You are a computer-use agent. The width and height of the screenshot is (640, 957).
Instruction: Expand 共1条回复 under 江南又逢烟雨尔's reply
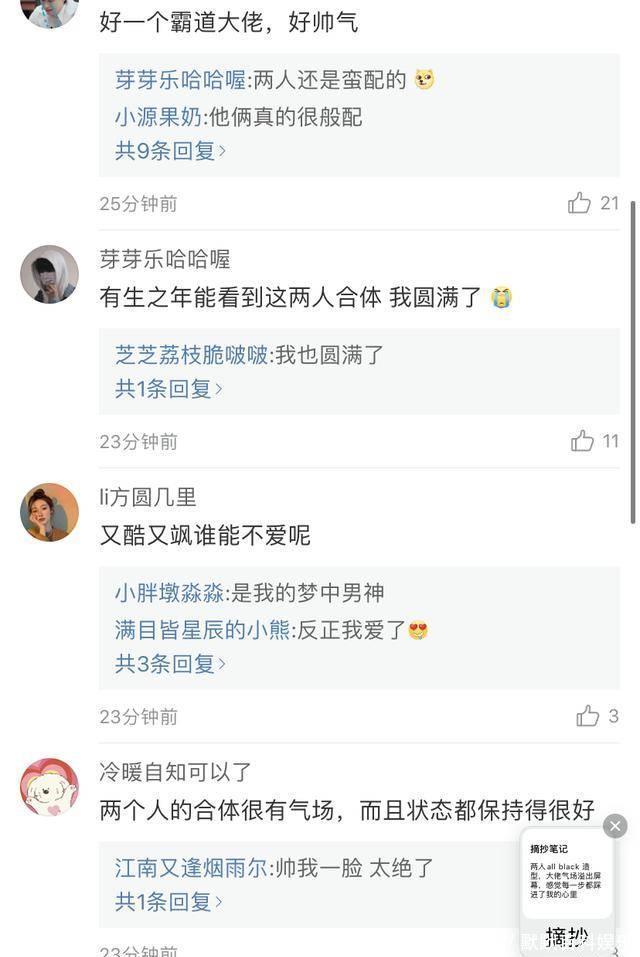click(168, 902)
